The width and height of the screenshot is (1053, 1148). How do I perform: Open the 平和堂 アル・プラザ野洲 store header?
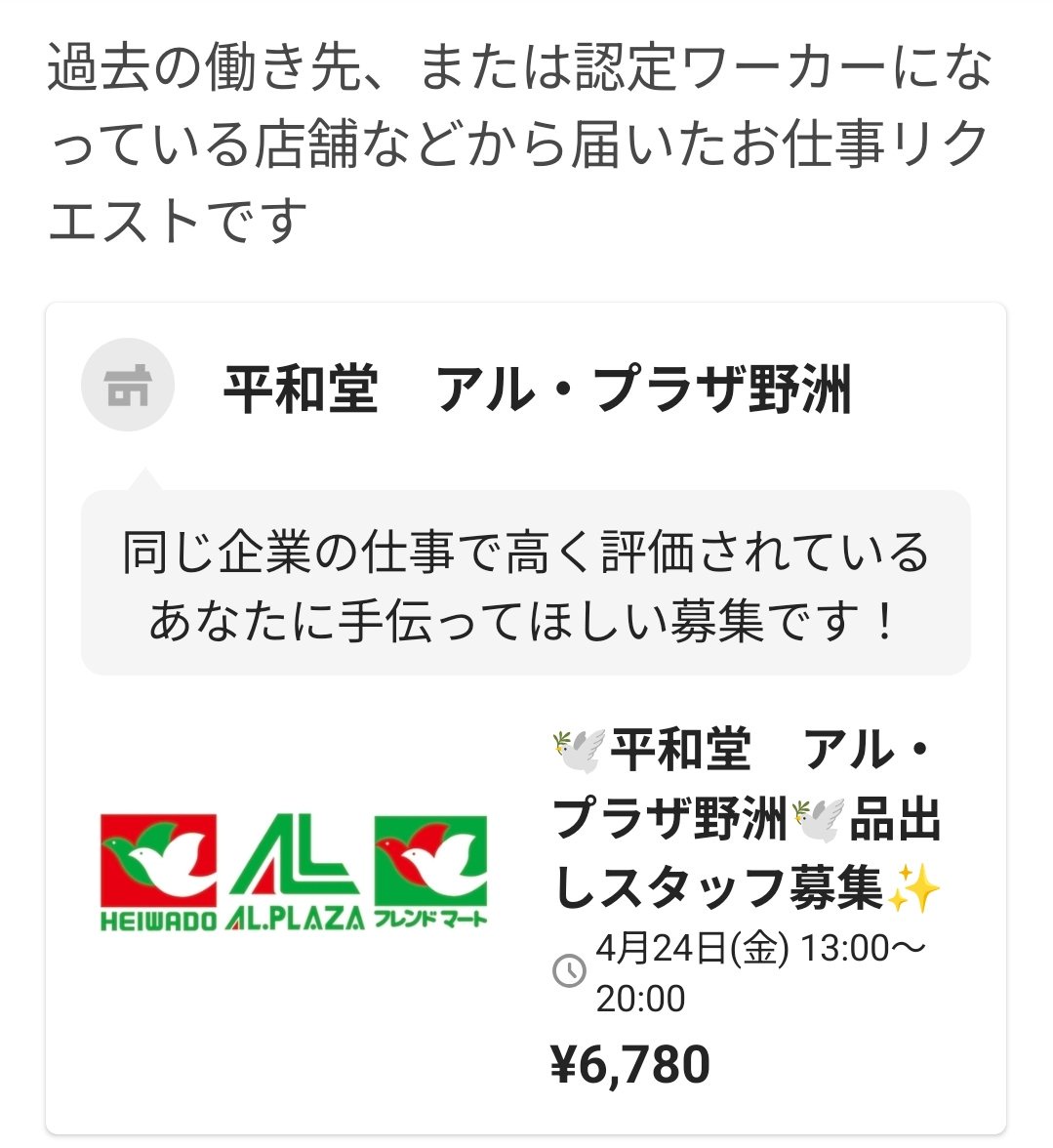(x=537, y=389)
